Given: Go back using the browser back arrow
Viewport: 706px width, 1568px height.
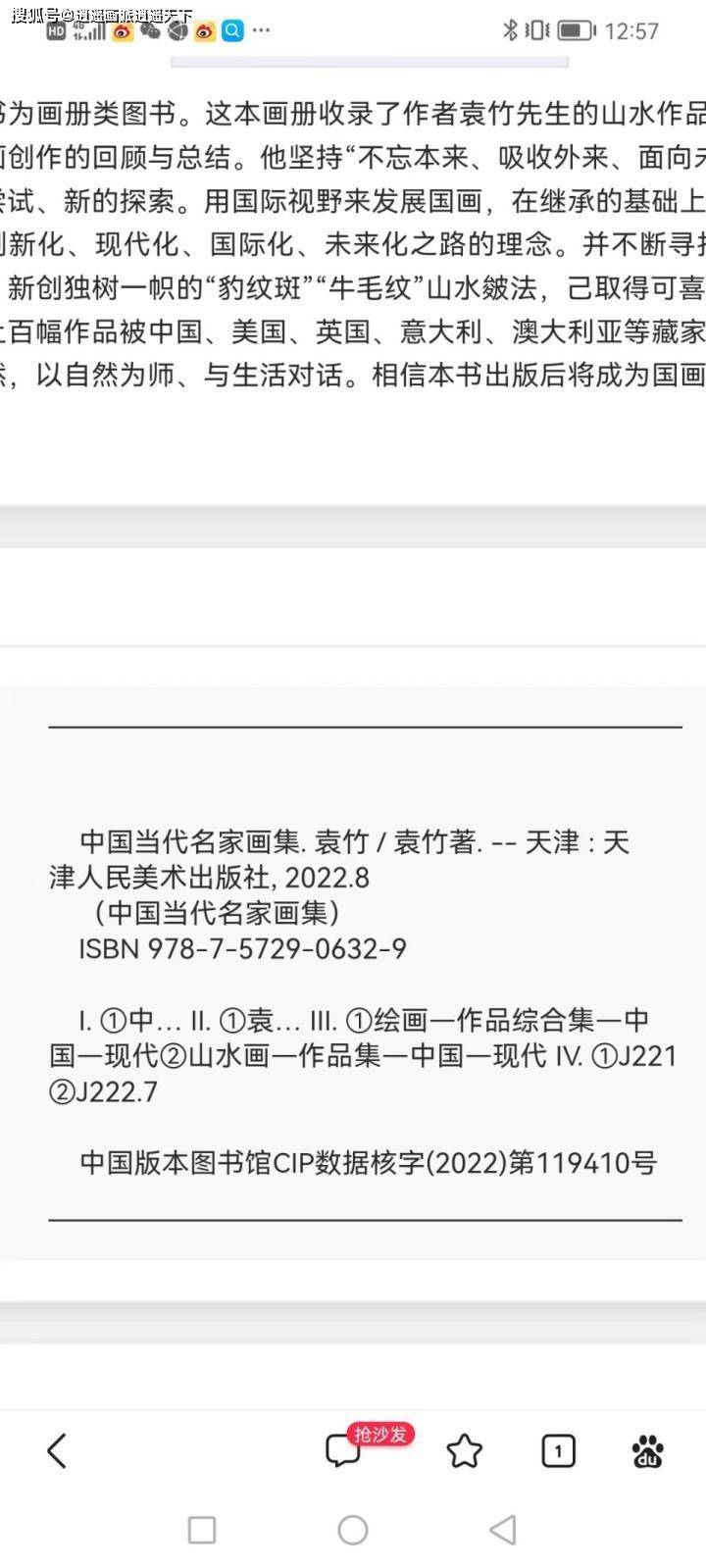Looking at the screenshot, I should (57, 1450).
